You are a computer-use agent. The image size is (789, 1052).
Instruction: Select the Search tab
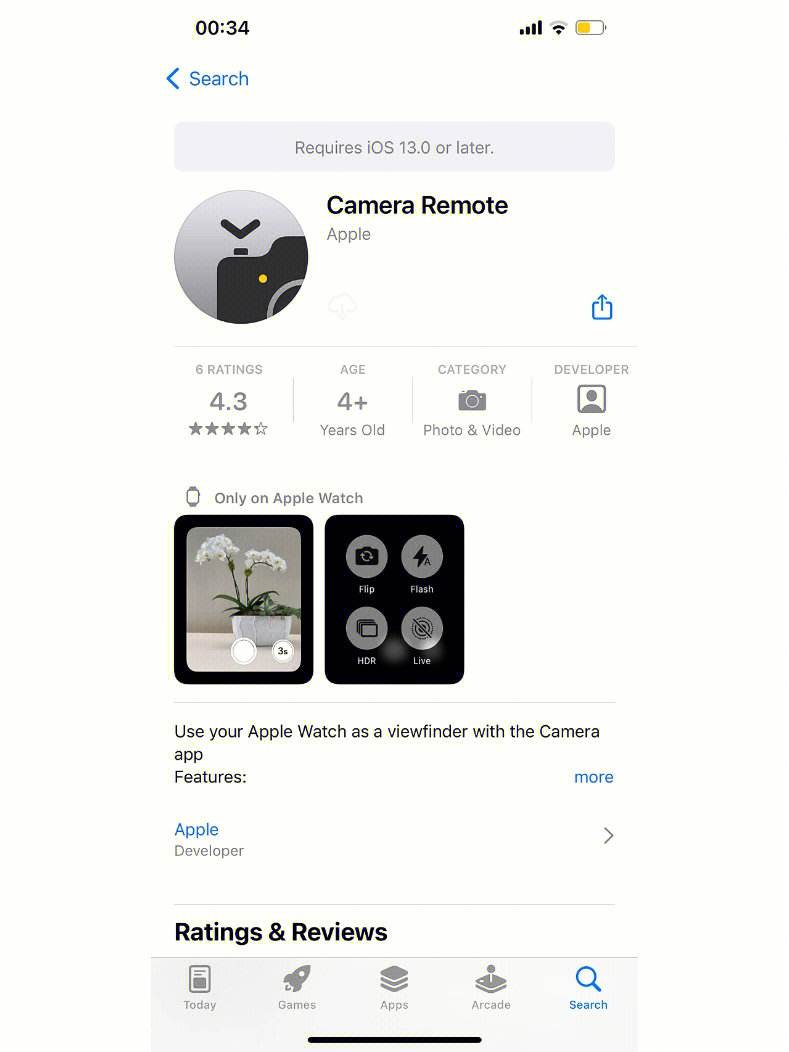pyautogui.click(x=588, y=987)
